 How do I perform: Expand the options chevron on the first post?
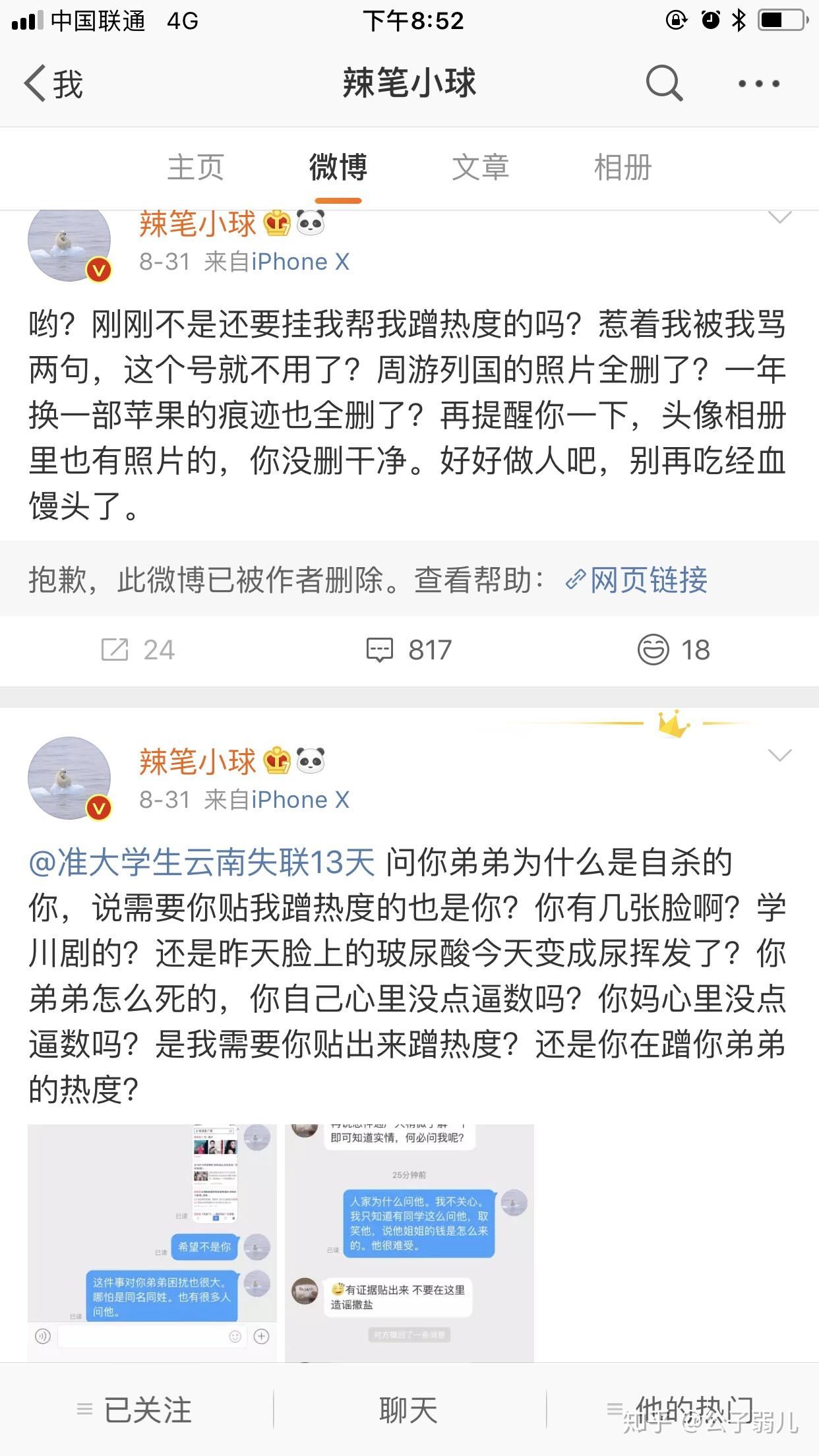point(781,218)
